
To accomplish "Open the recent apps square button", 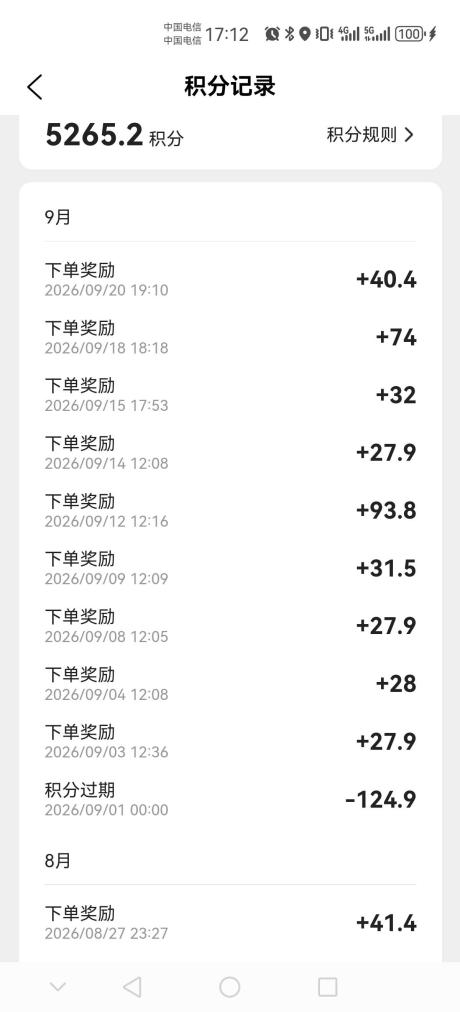I will [328, 987].
